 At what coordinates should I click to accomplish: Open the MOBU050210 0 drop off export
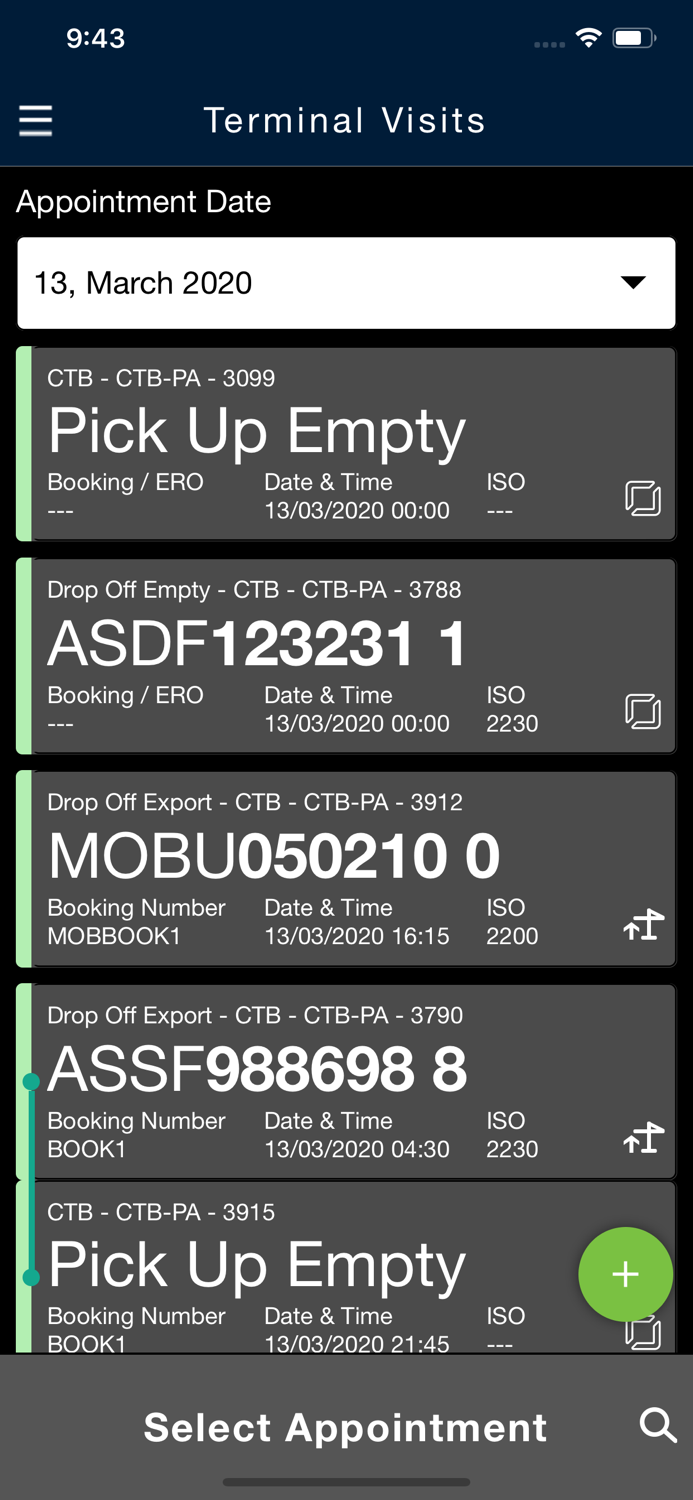click(x=346, y=869)
